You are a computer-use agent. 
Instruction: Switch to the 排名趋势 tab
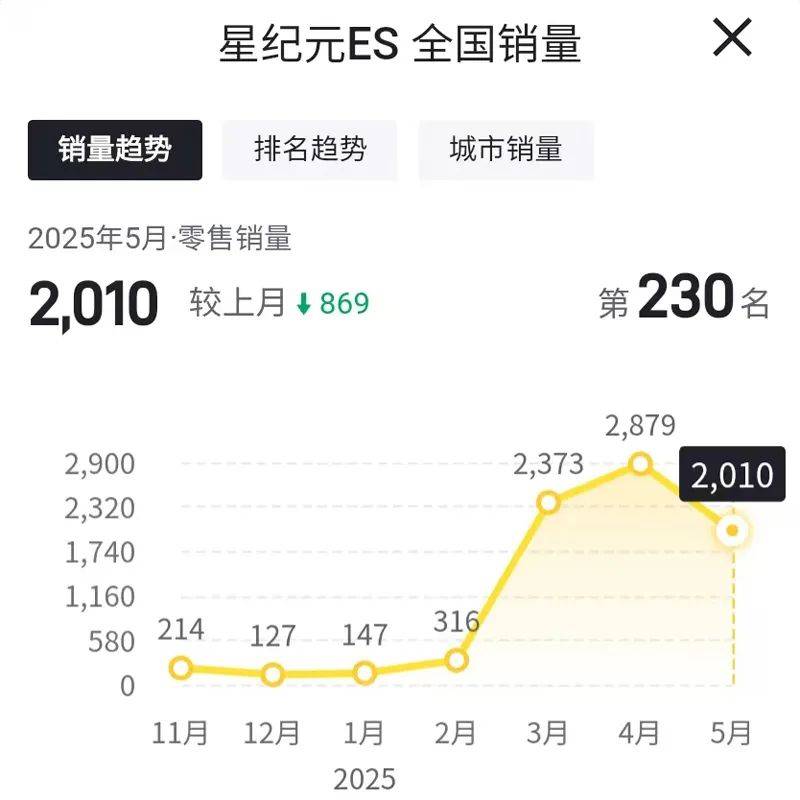[x=310, y=150]
